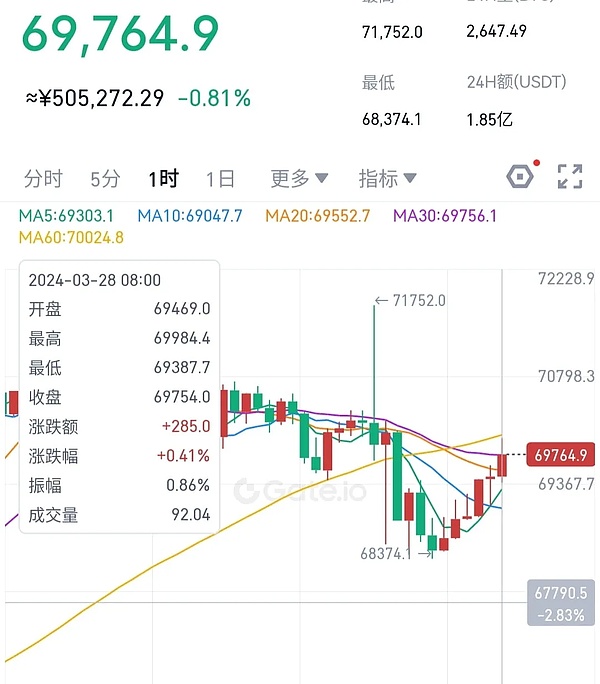Expand chart to fullscreen
The image size is (600, 684).
pos(570,177)
